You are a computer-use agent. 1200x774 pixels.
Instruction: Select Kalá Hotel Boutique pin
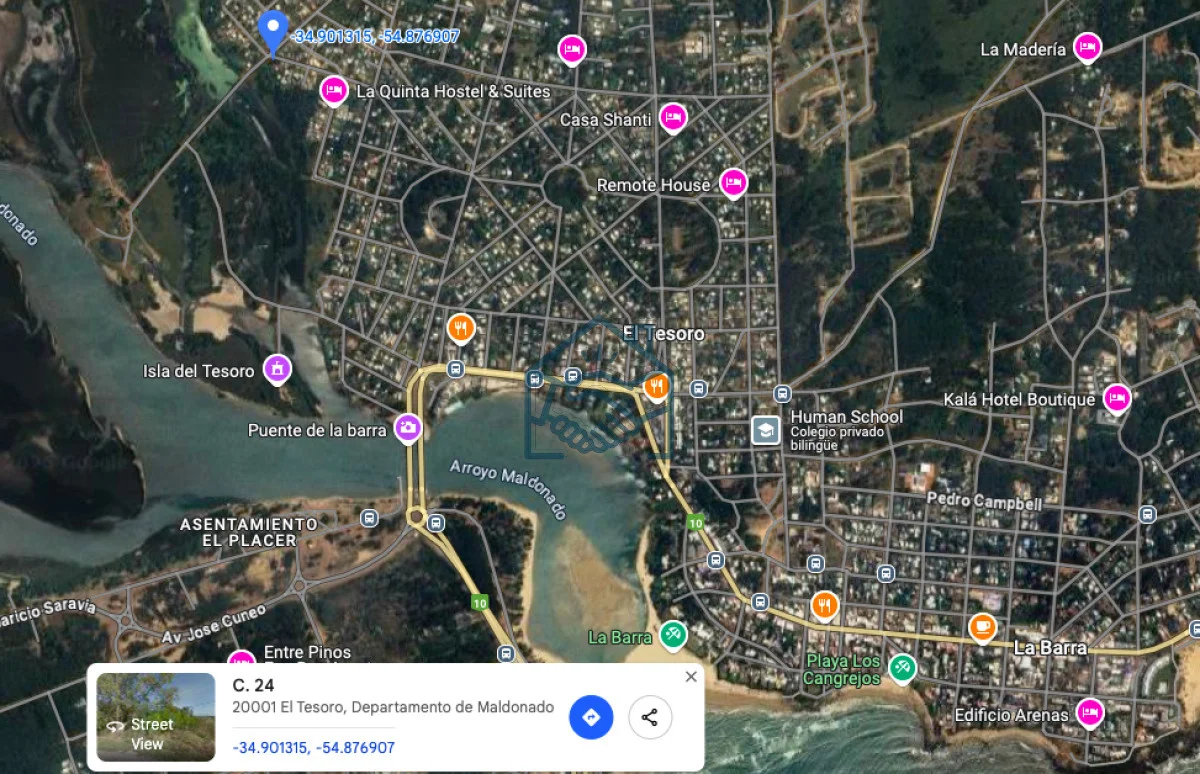(x=1116, y=399)
